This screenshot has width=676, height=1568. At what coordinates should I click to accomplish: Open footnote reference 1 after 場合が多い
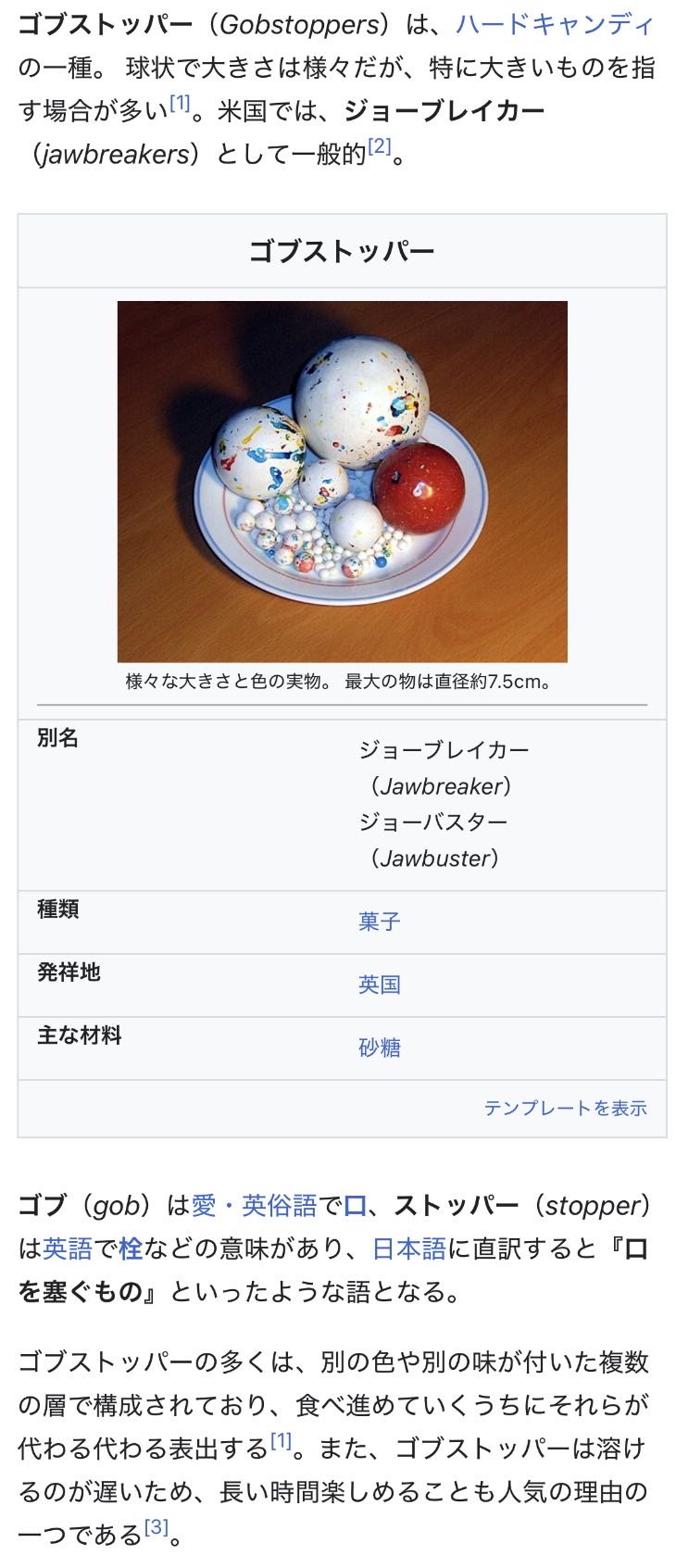(x=179, y=104)
